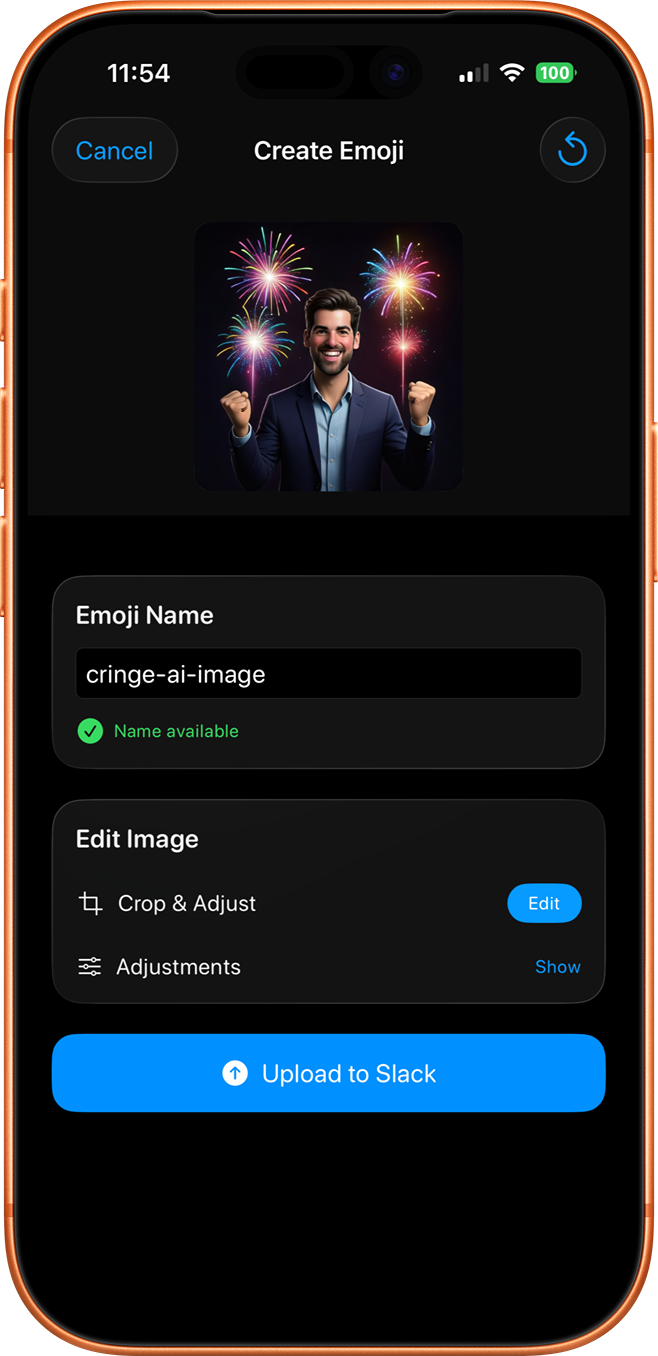Open Crop & Adjust with Edit button
The image size is (658, 1356).
point(543,903)
